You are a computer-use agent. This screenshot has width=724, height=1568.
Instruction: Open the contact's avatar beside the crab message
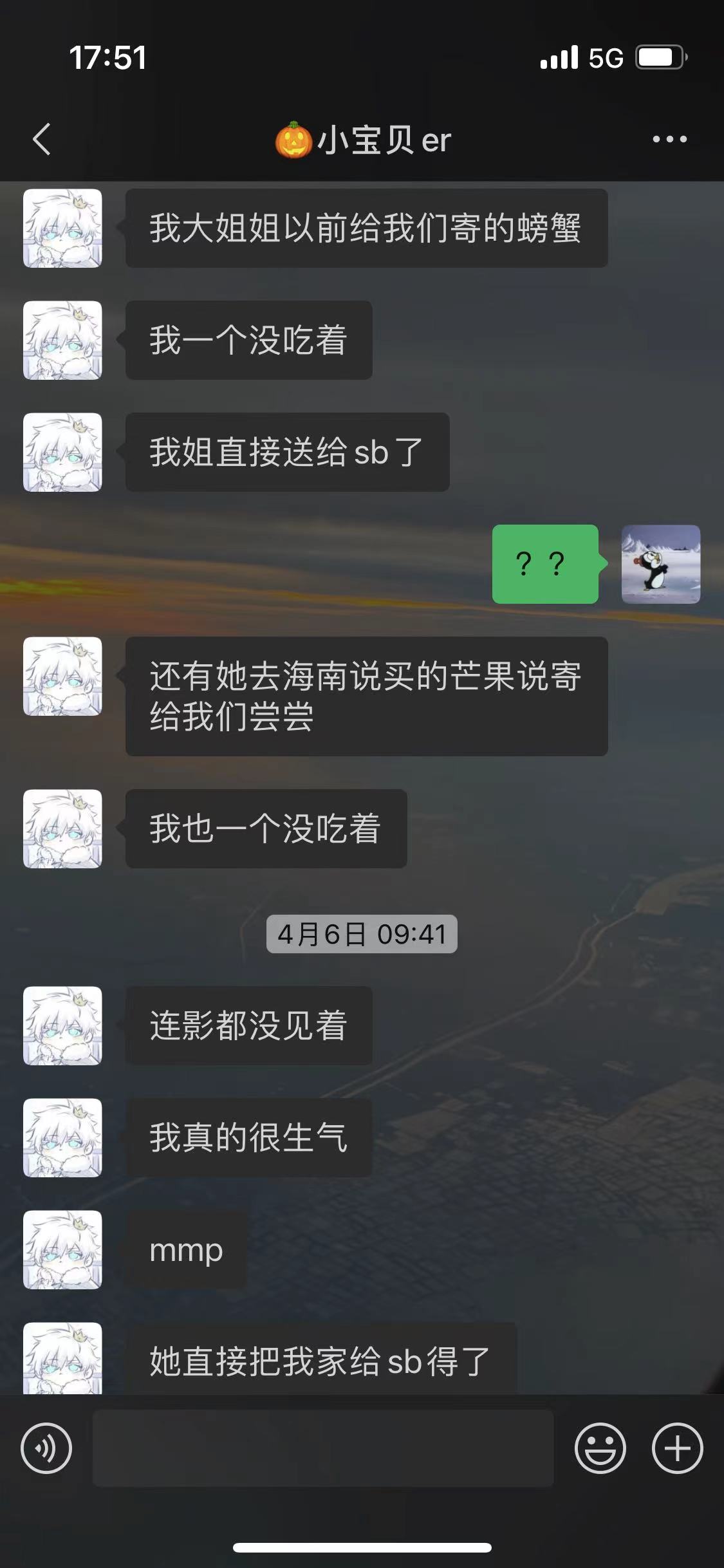click(x=62, y=229)
